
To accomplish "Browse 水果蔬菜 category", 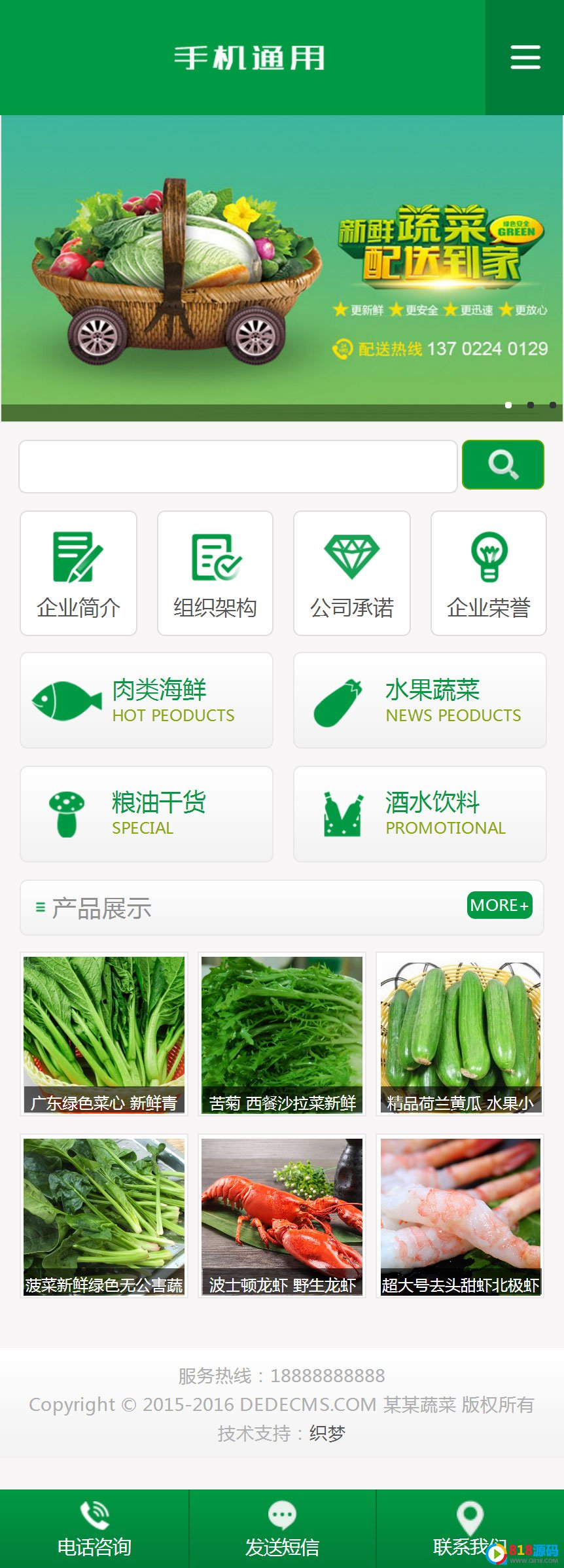I will [419, 700].
